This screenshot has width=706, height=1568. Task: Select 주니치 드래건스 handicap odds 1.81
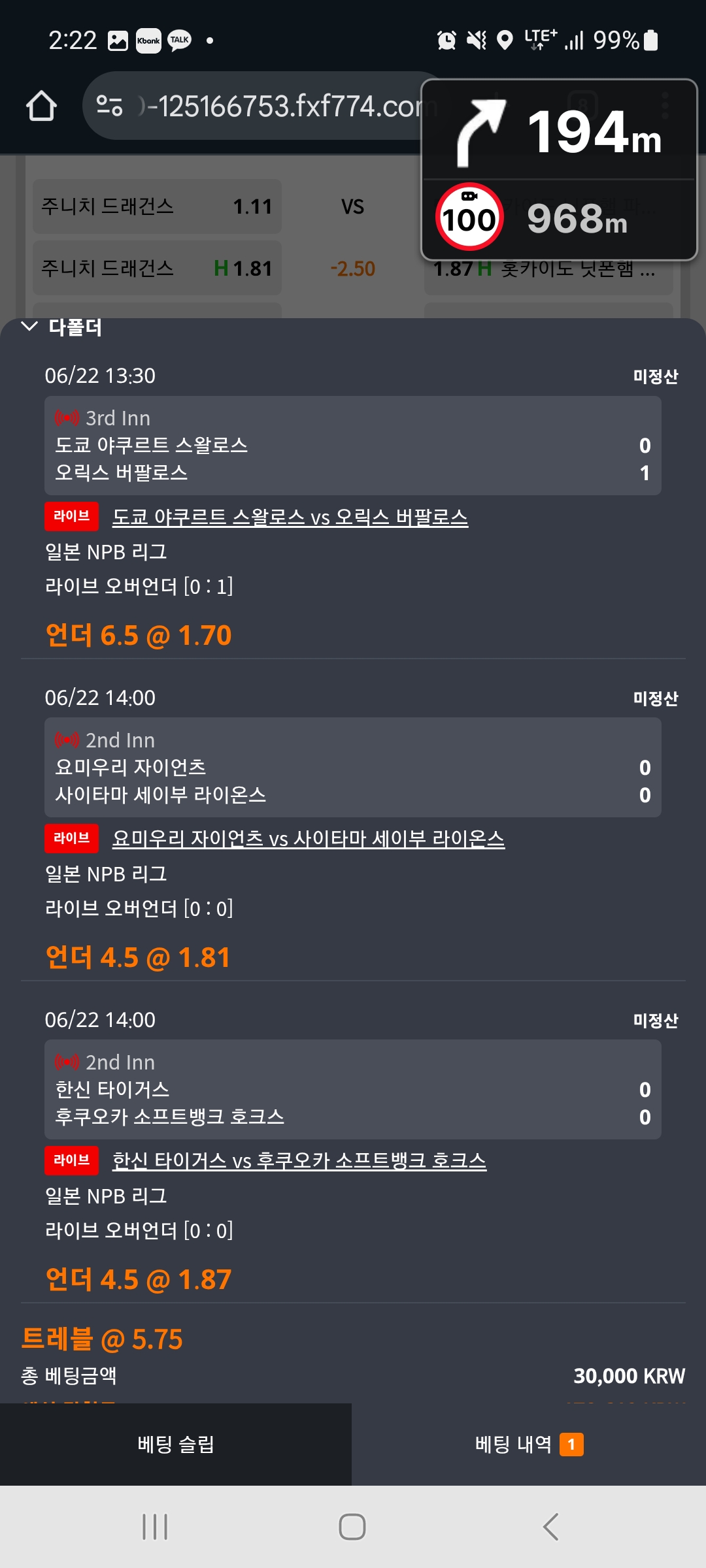pyautogui.click(x=157, y=268)
